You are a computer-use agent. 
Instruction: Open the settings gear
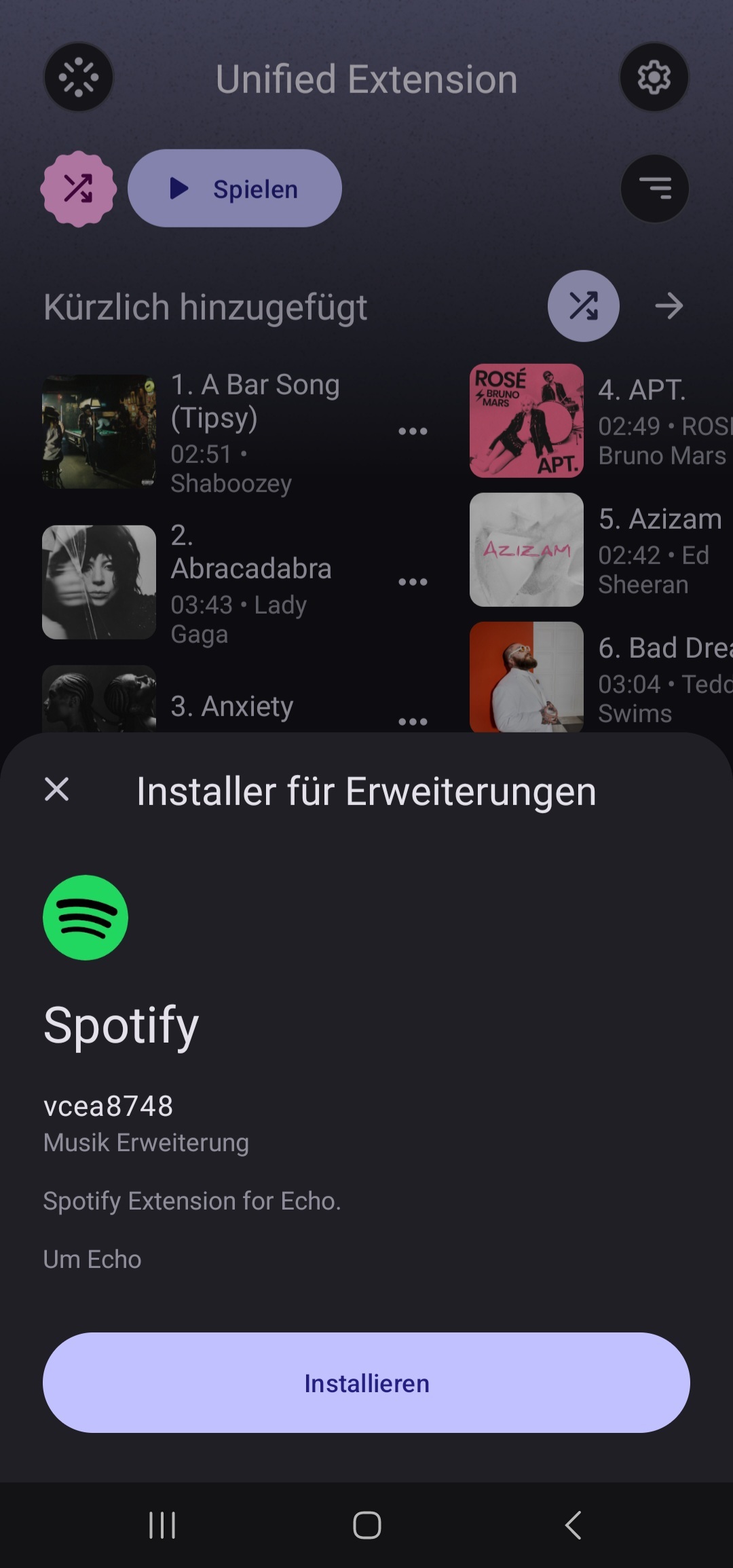pyautogui.click(x=654, y=77)
